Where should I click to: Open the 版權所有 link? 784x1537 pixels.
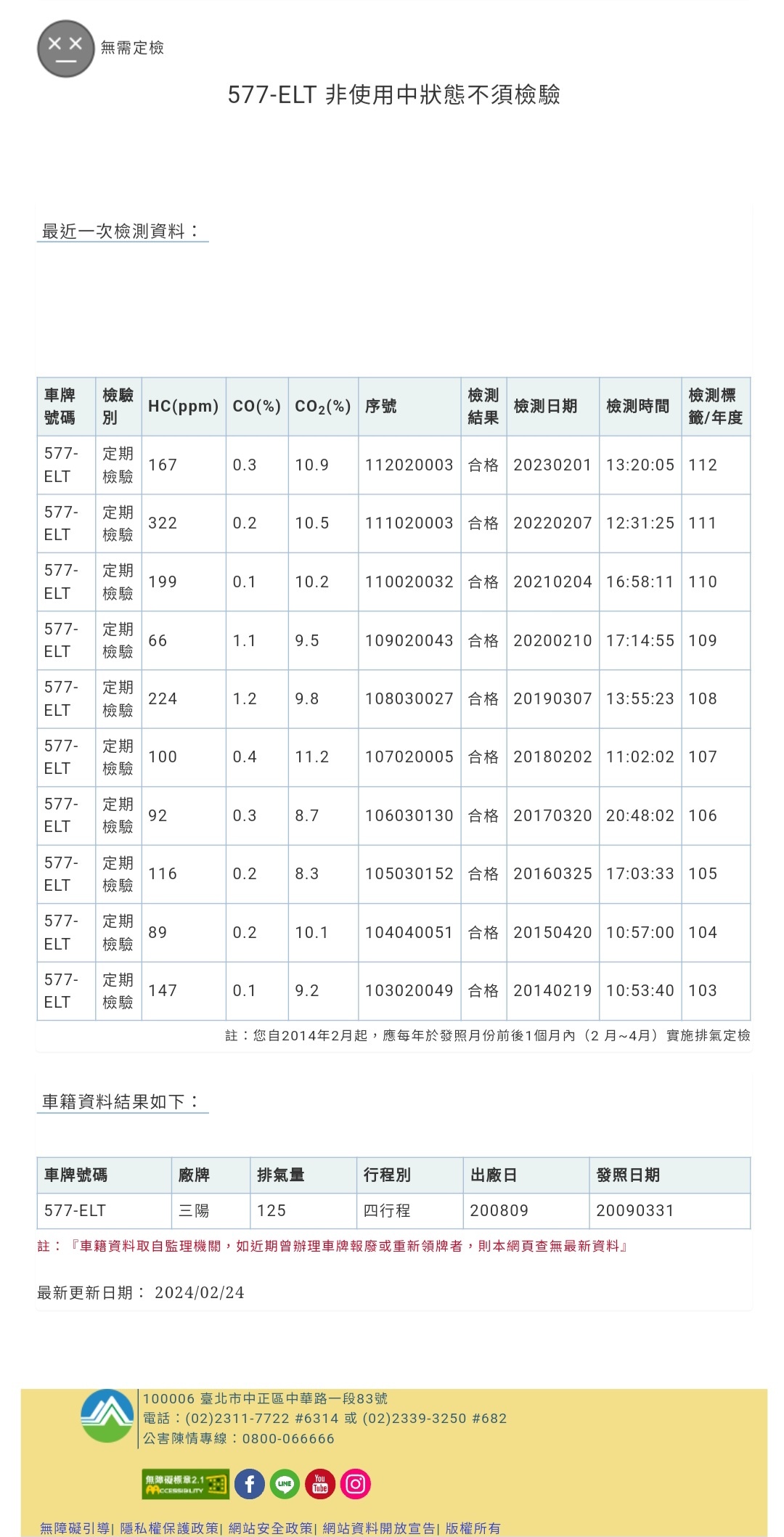pyautogui.click(x=473, y=1528)
